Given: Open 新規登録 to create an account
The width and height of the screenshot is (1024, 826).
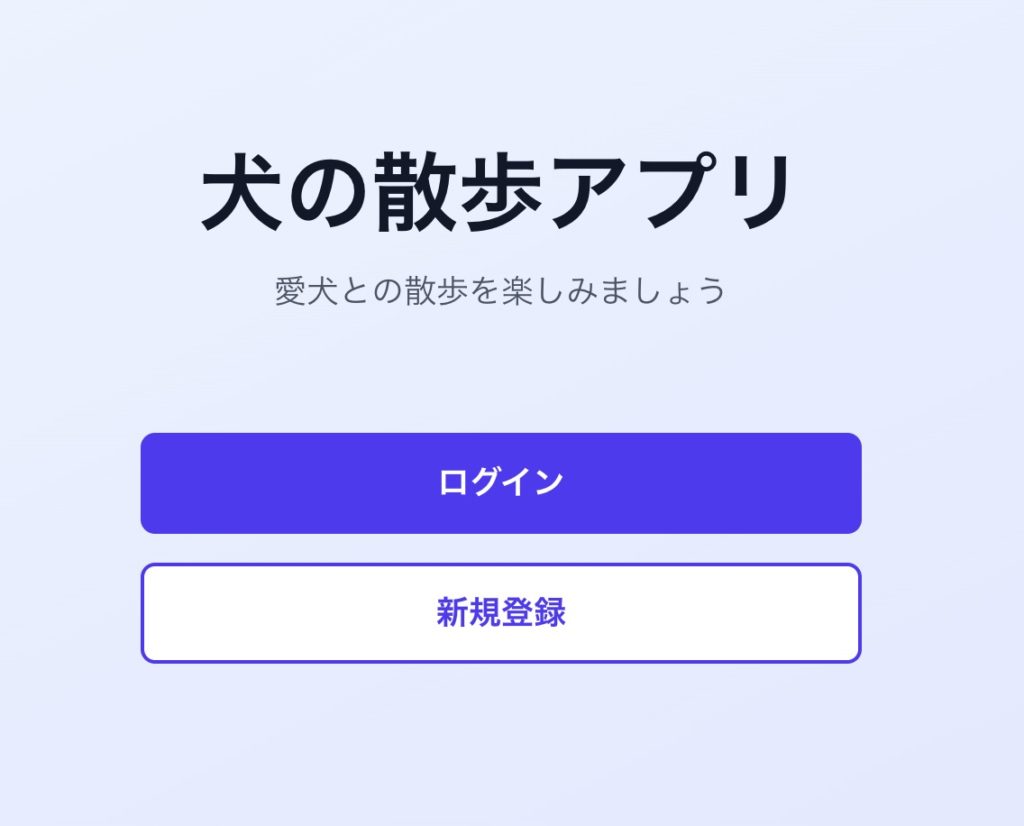Looking at the screenshot, I should (500, 613).
